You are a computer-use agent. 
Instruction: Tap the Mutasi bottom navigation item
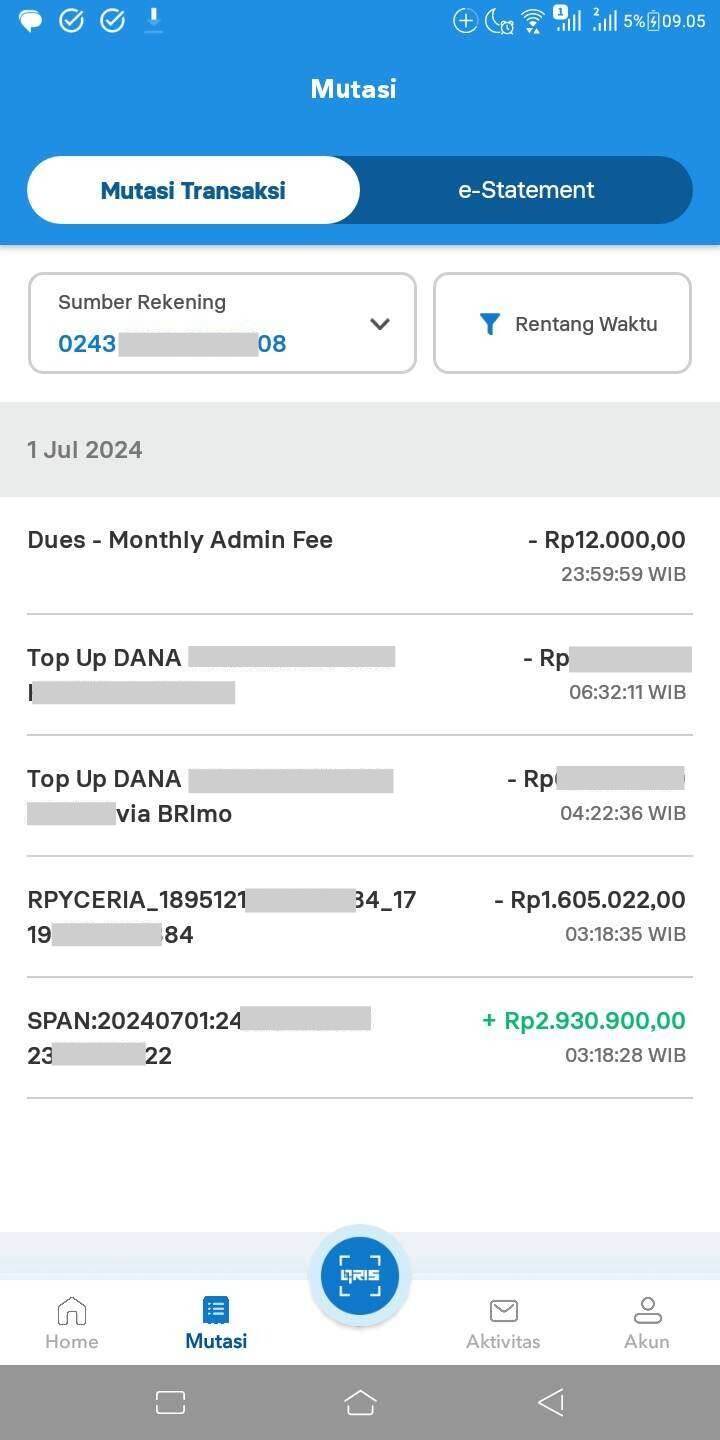pos(216,1323)
